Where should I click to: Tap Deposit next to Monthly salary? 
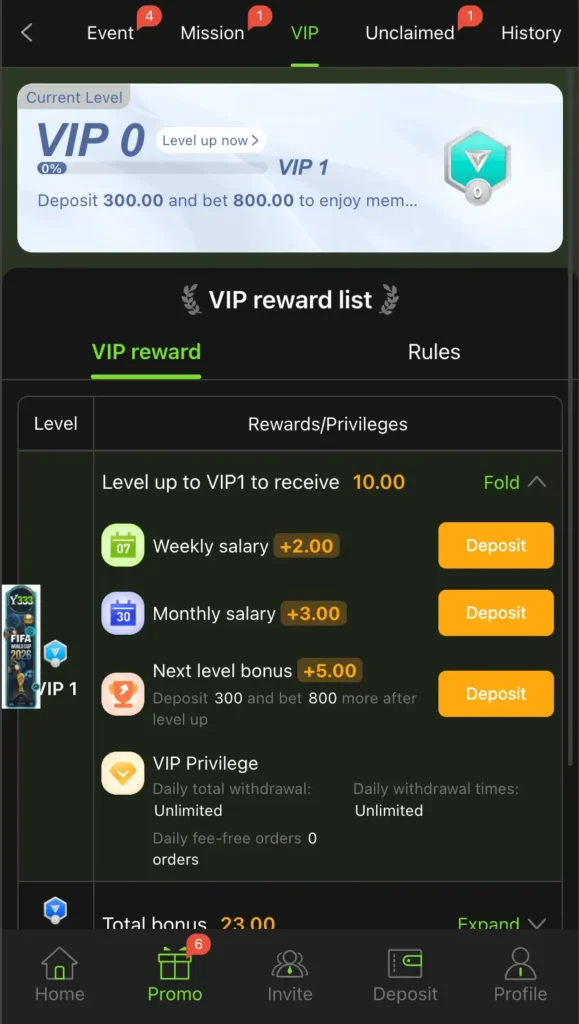495,613
